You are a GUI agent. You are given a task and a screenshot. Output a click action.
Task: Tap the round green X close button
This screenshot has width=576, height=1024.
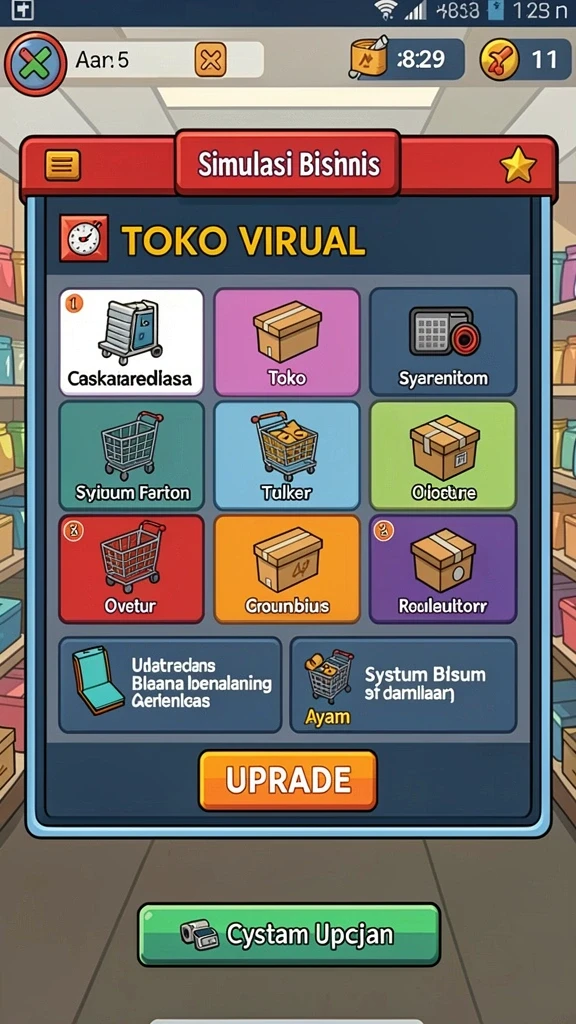[x=35, y=64]
